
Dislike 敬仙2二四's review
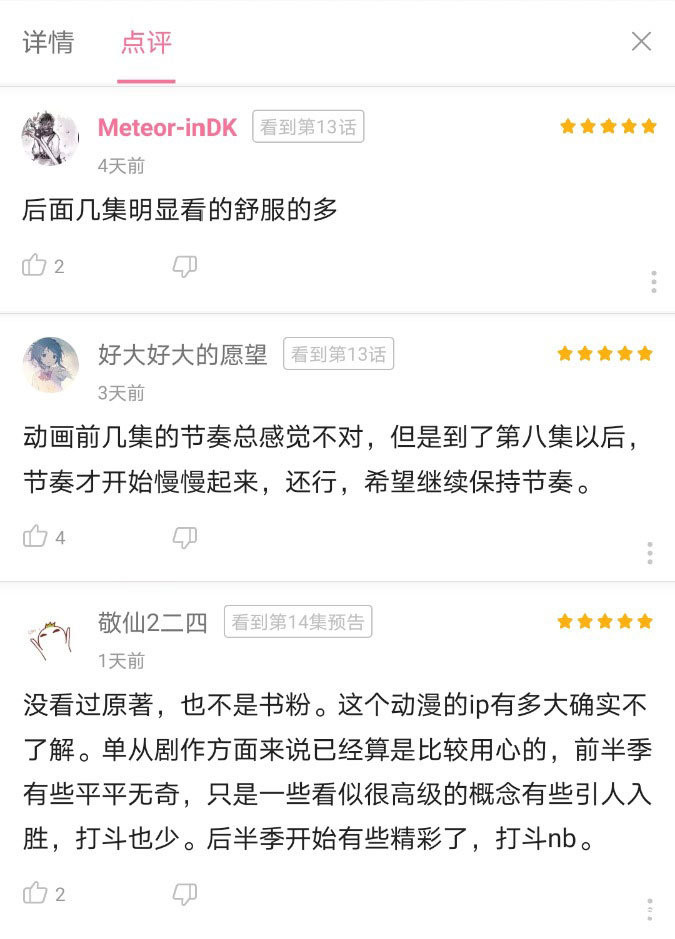tap(185, 893)
